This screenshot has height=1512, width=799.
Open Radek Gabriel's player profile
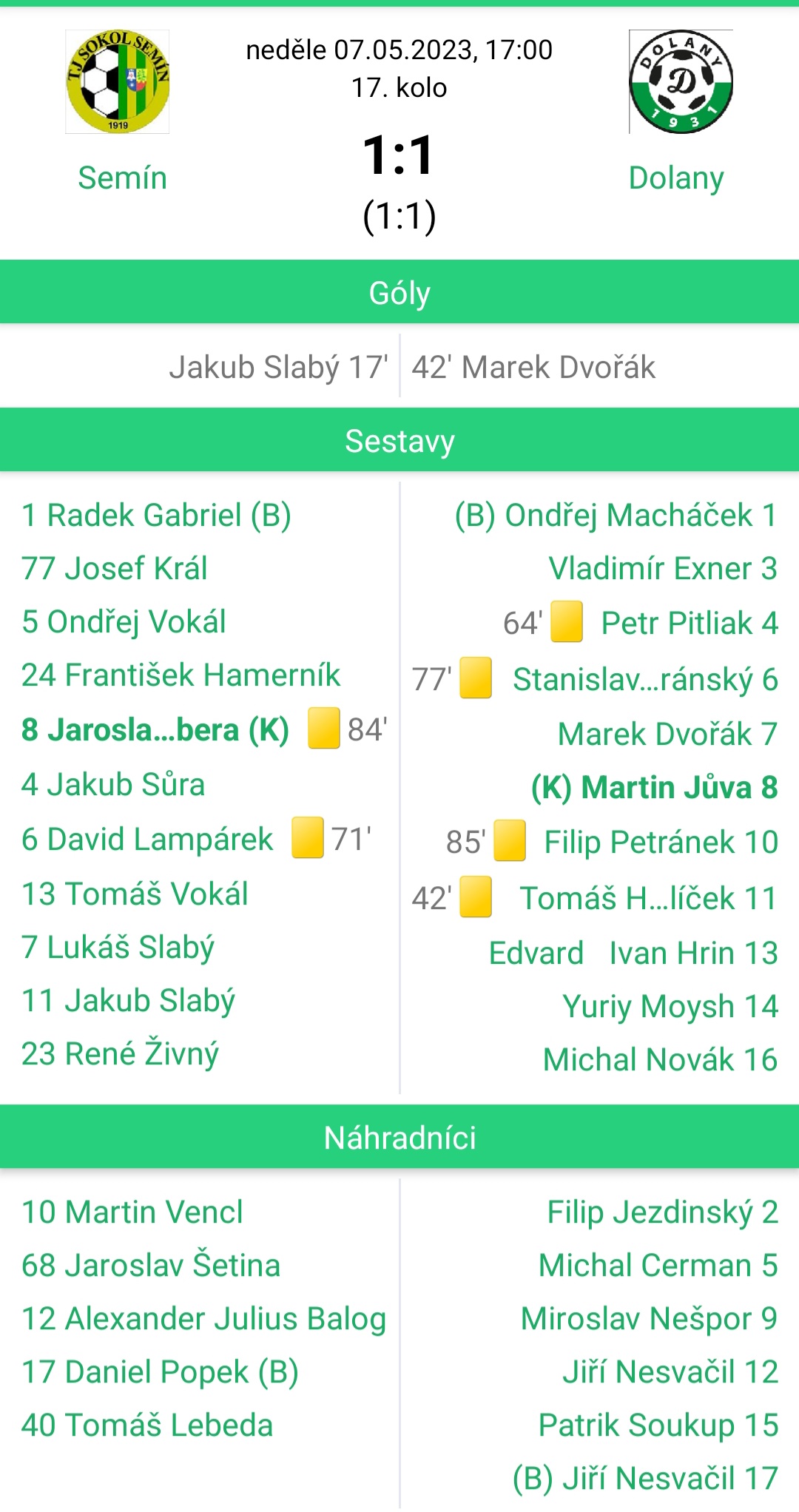pyautogui.click(x=156, y=516)
